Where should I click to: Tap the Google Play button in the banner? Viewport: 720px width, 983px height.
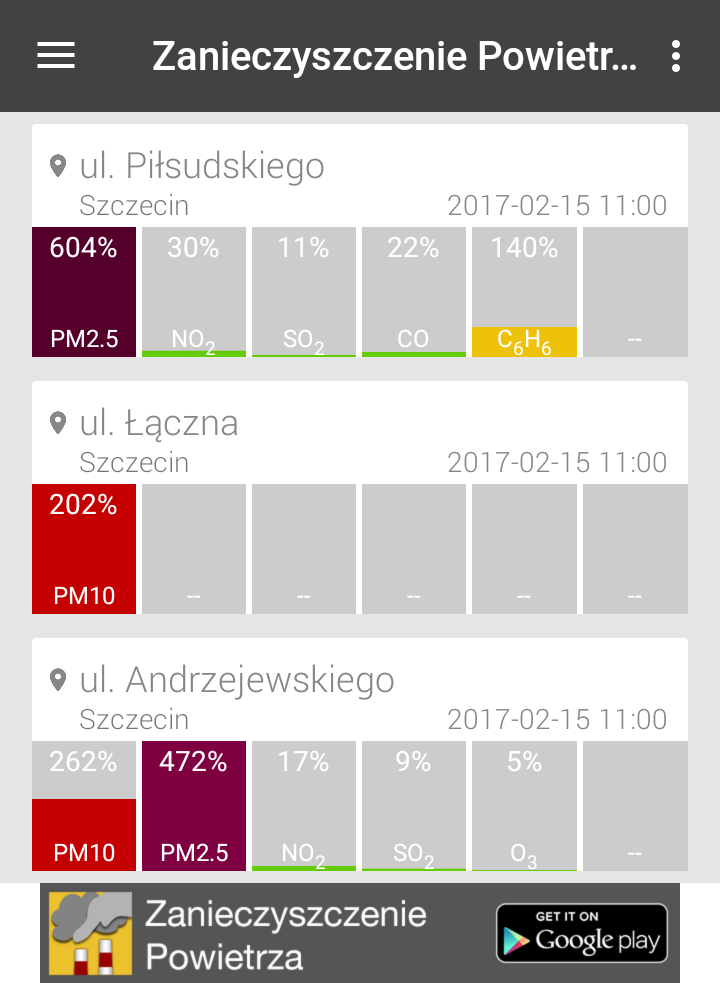click(581, 933)
